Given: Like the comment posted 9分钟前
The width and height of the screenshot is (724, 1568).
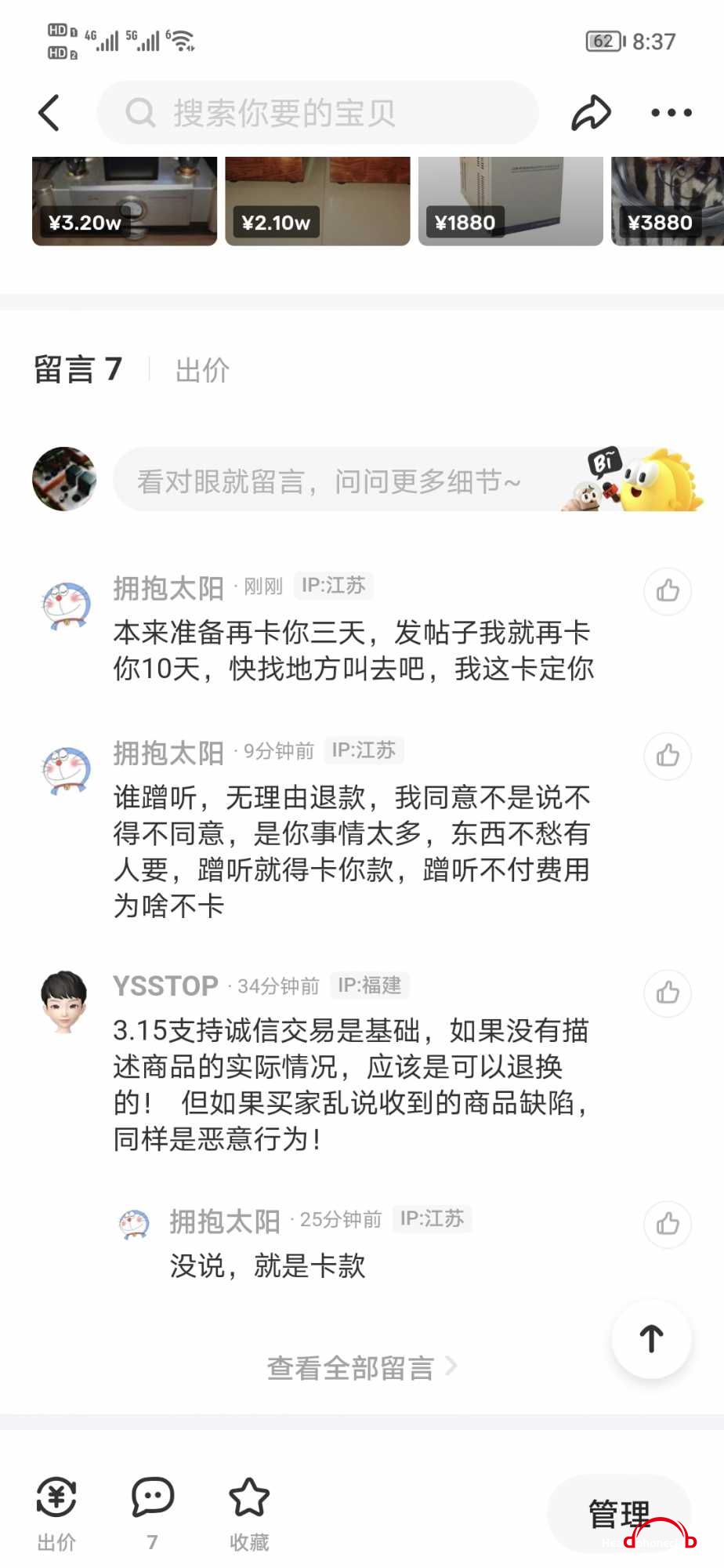Looking at the screenshot, I should 668,756.
